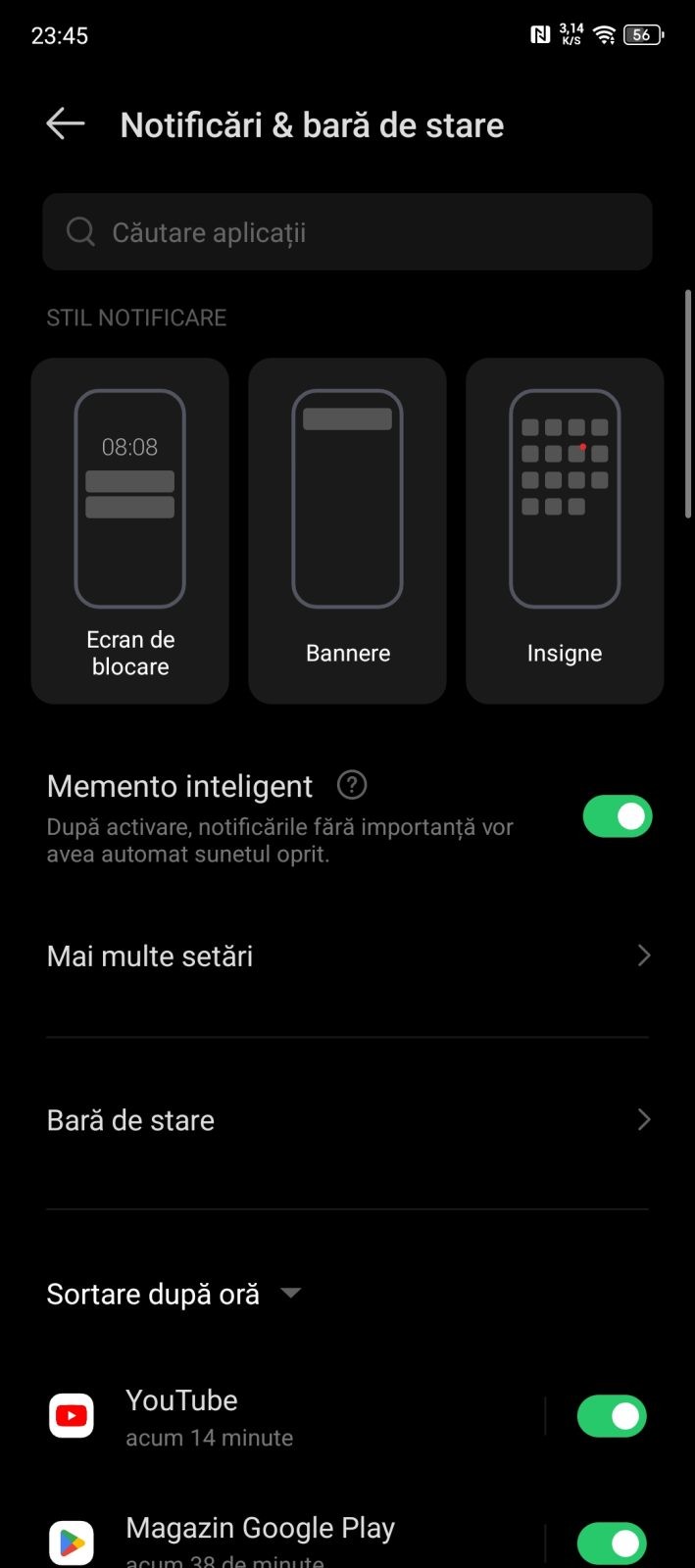Open the Insigne notification style

[565, 530]
